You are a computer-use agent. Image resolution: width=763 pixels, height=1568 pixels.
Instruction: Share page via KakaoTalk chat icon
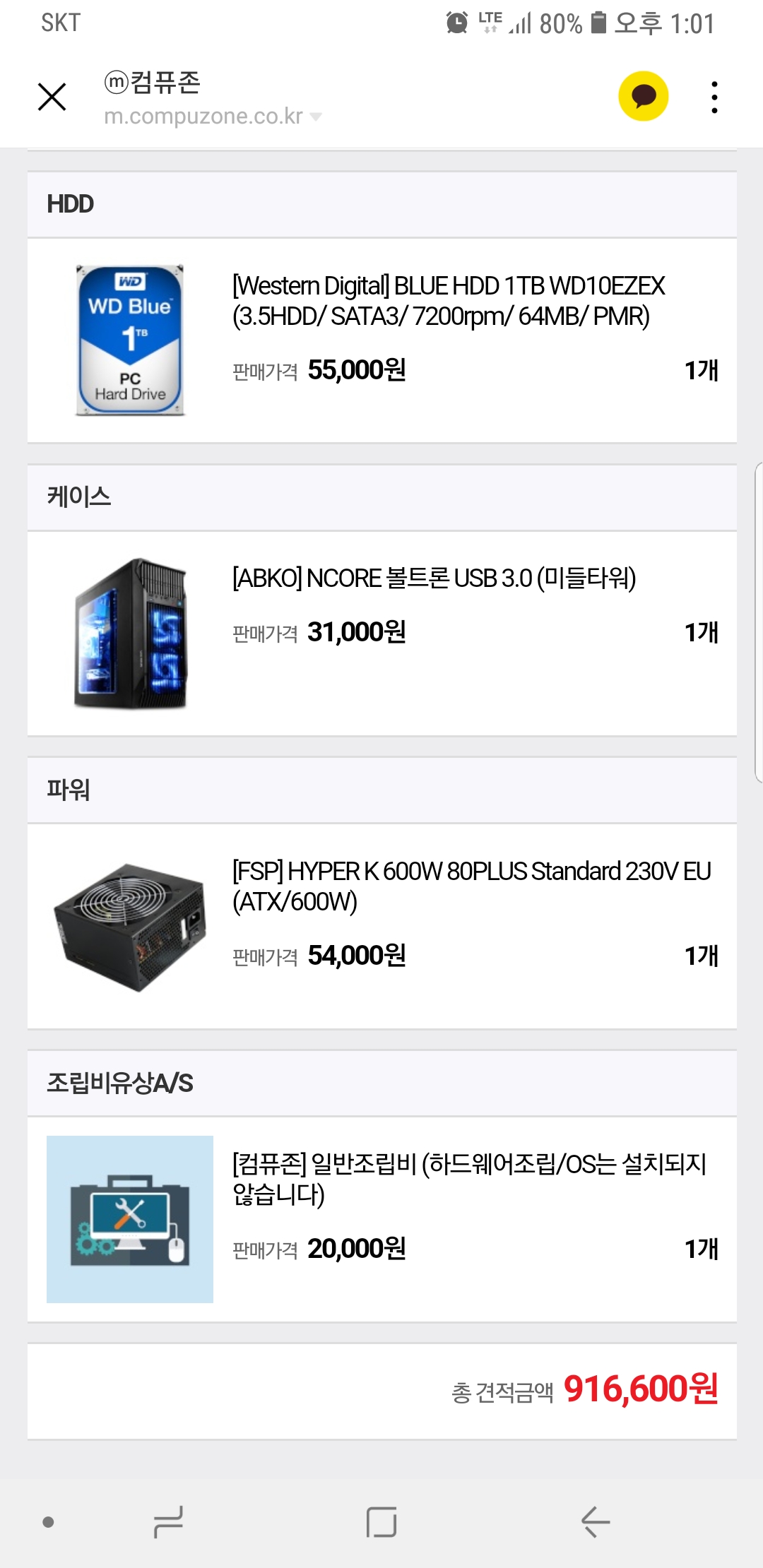[643, 97]
